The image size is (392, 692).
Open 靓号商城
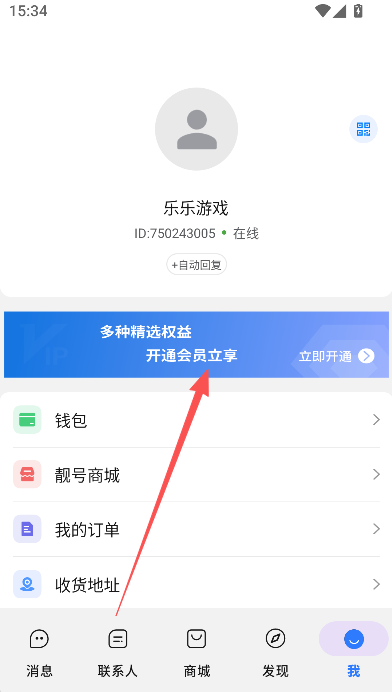(196, 474)
